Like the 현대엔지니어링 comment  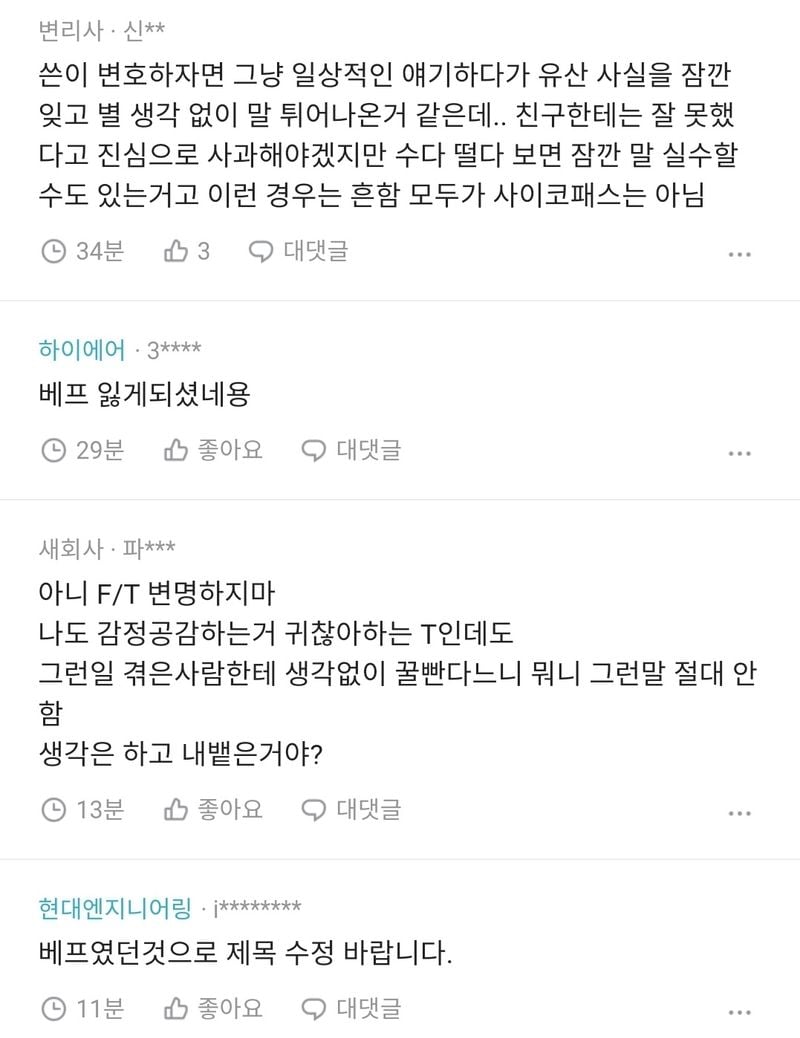tap(213, 1008)
